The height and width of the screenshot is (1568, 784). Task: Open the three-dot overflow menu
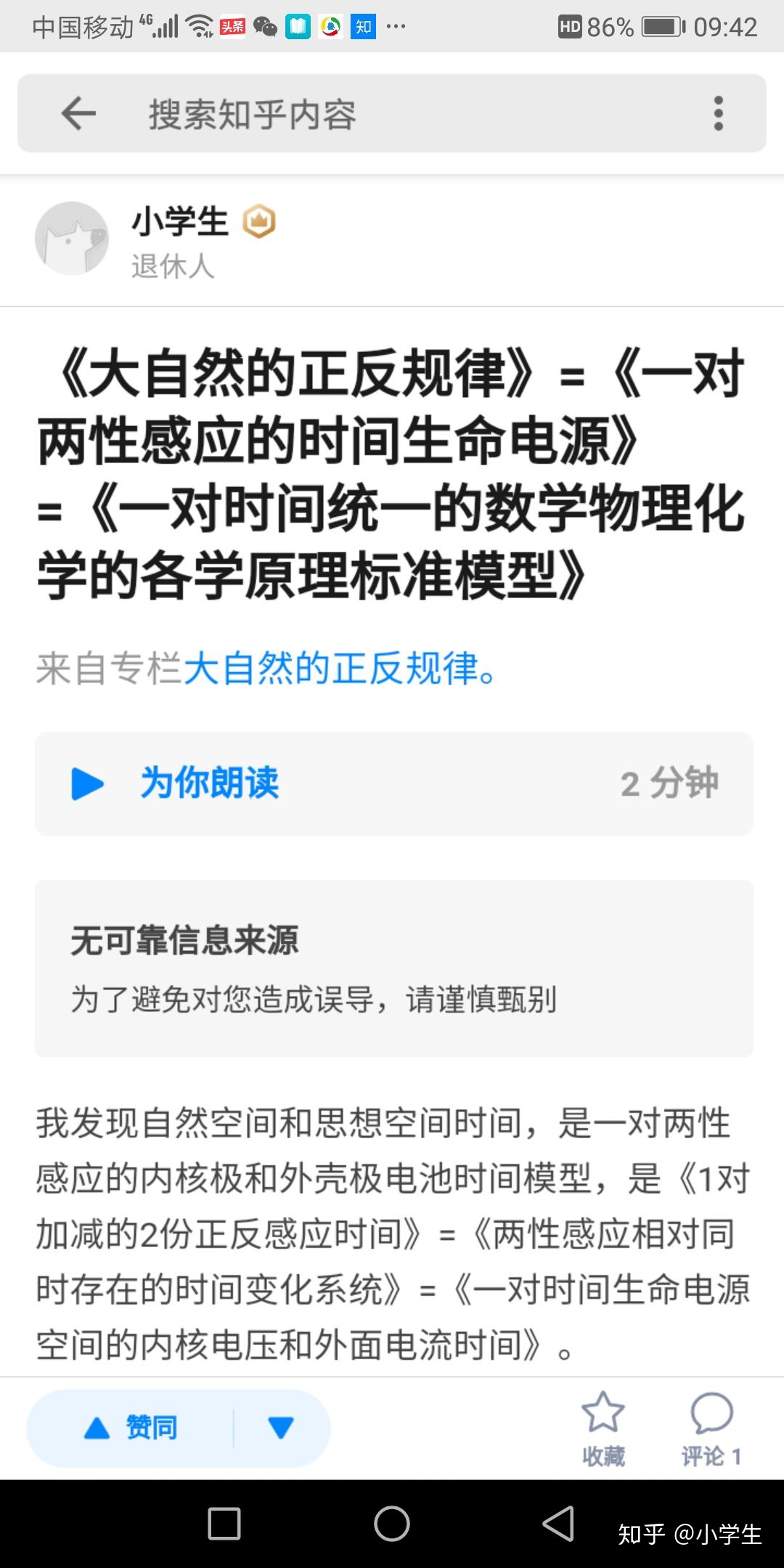click(x=718, y=114)
